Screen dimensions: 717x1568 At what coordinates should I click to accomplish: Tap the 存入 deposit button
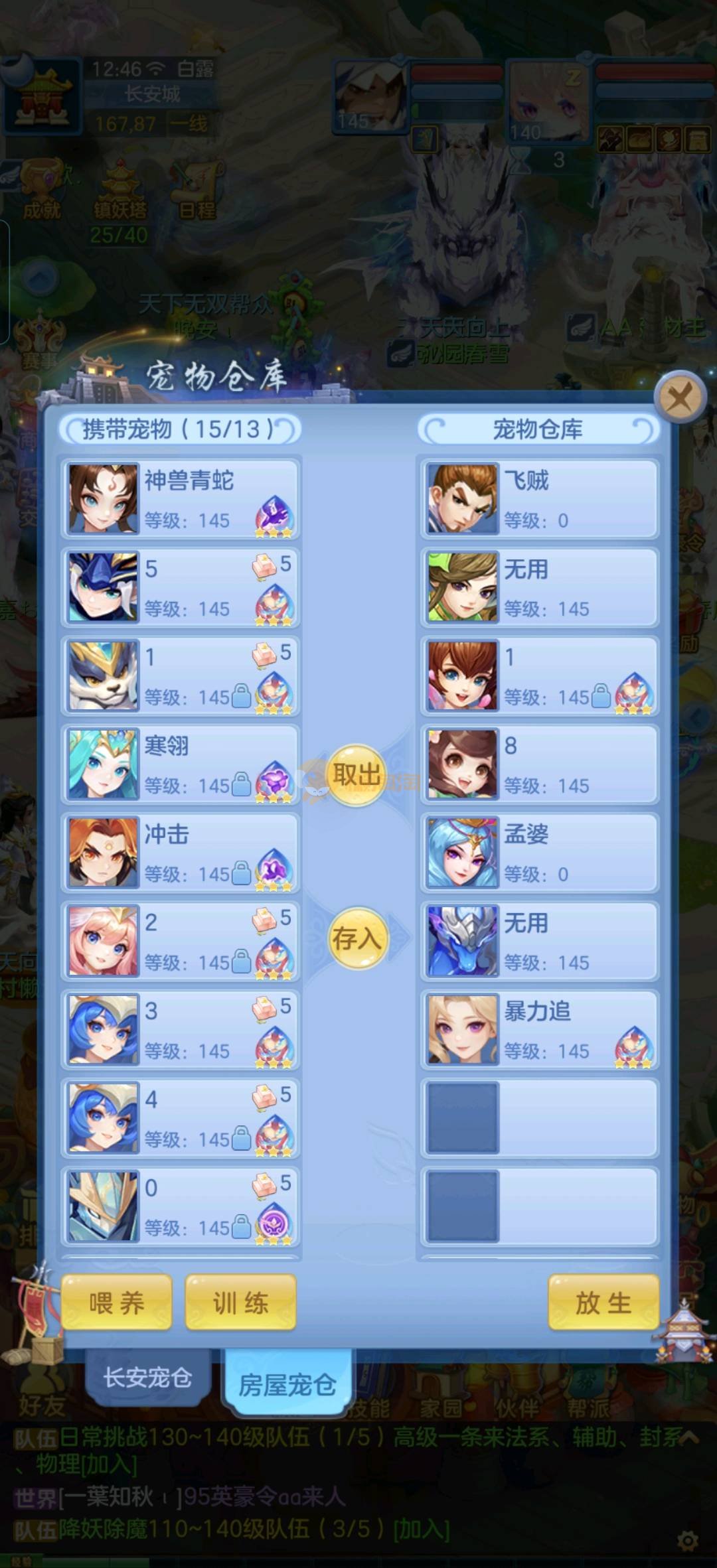357,938
